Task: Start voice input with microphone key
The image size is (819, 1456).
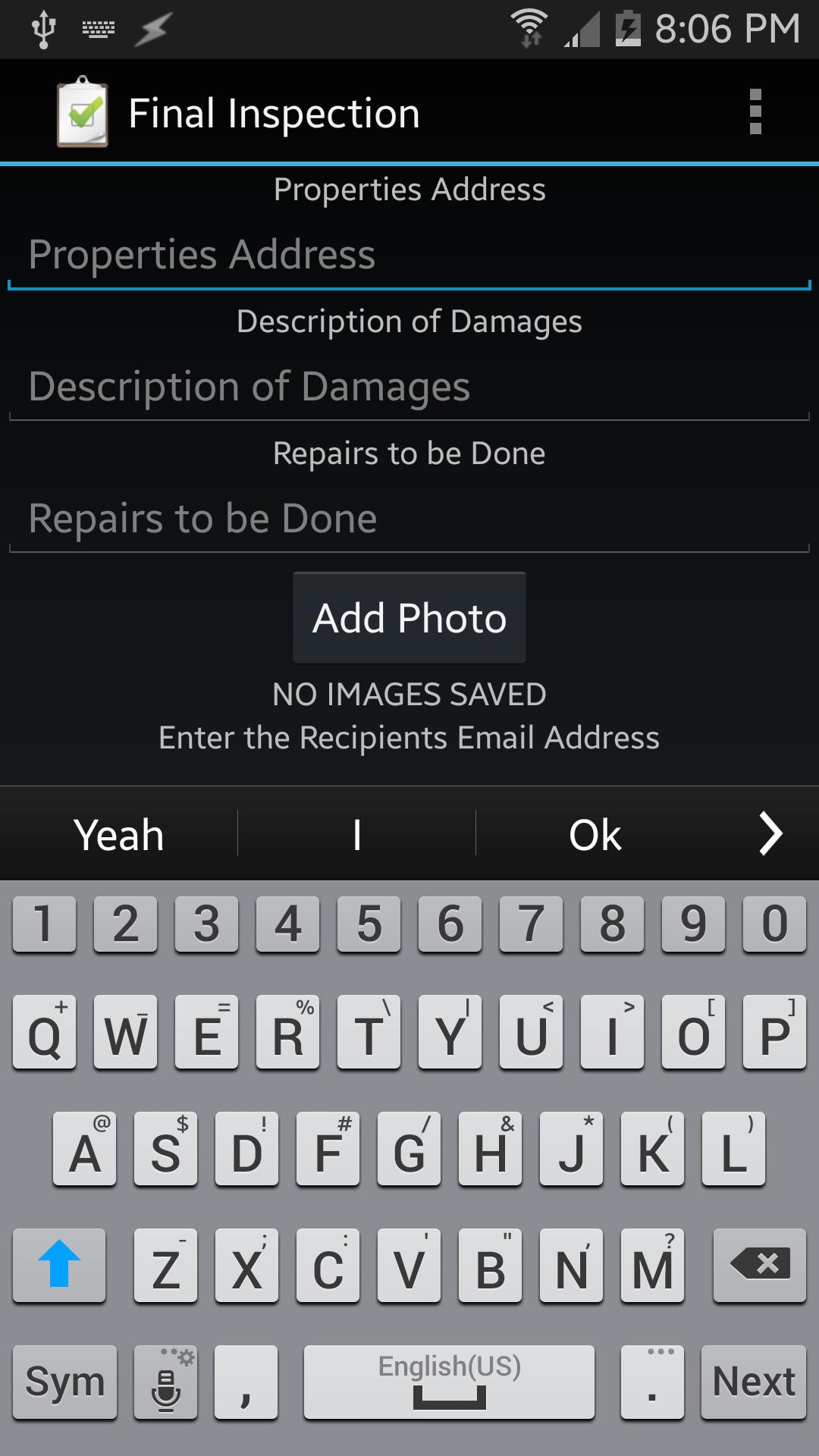Action: coord(166,1382)
